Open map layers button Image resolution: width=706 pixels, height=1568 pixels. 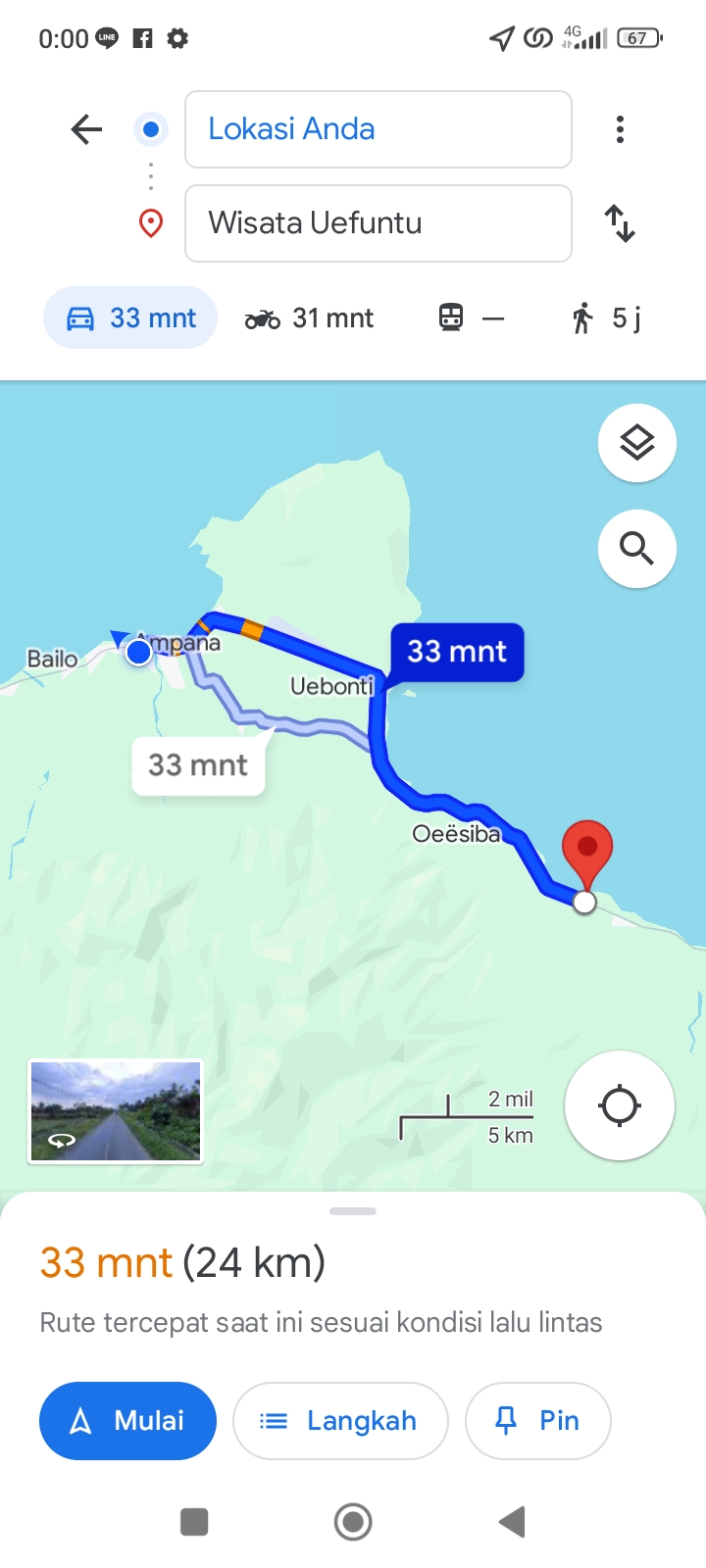pos(637,443)
